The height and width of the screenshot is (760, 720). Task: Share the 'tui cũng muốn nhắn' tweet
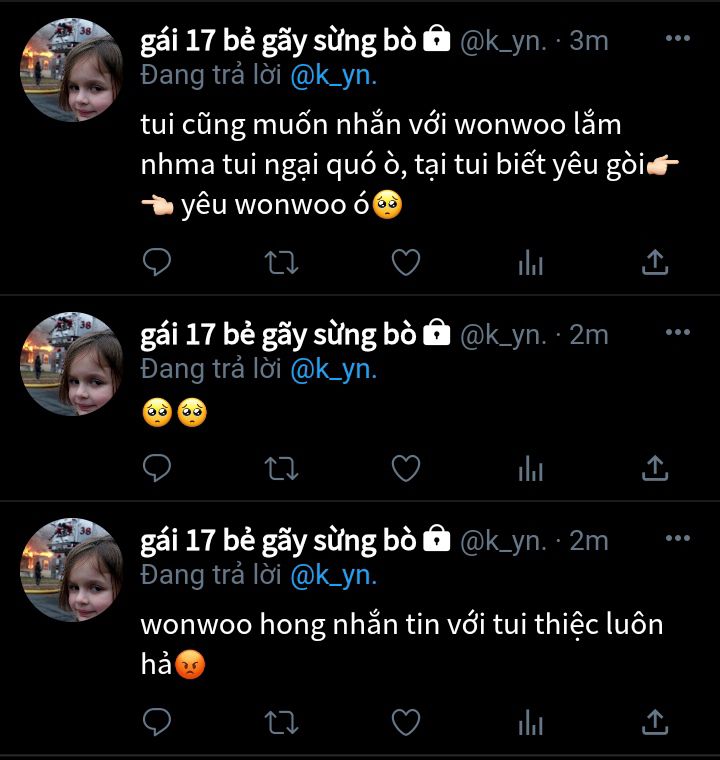tap(653, 262)
